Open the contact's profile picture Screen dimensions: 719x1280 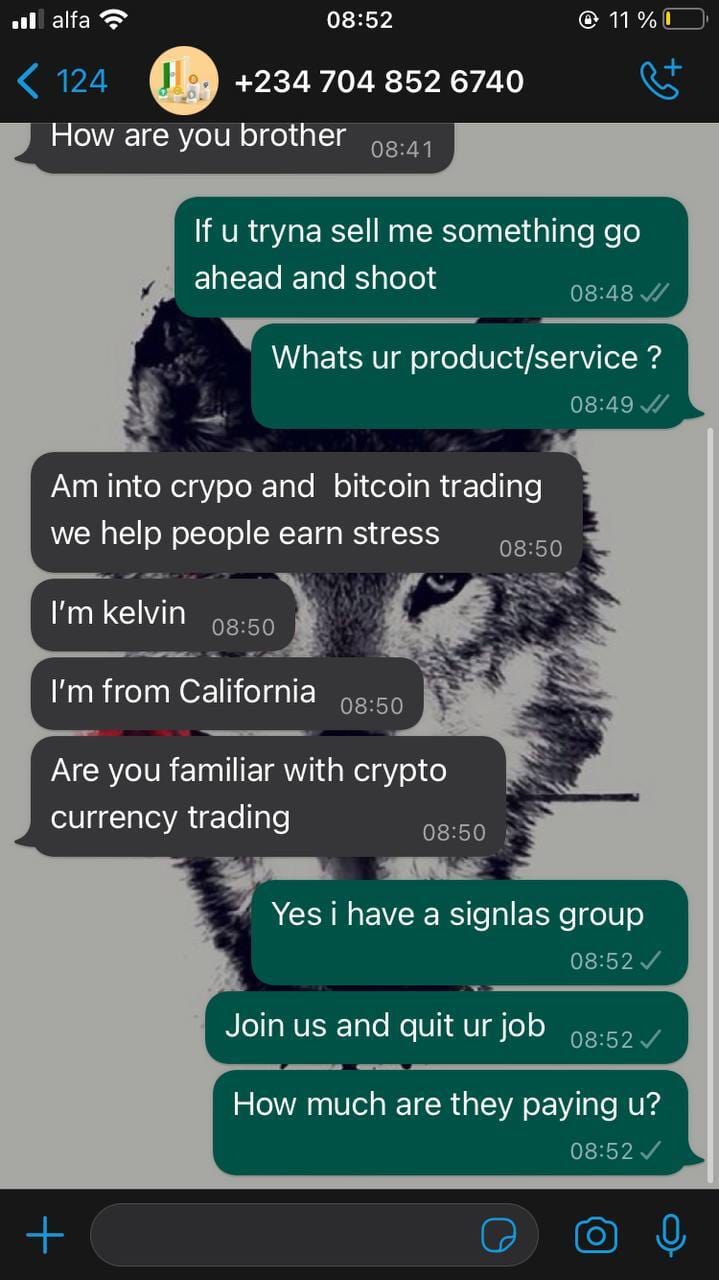click(183, 81)
